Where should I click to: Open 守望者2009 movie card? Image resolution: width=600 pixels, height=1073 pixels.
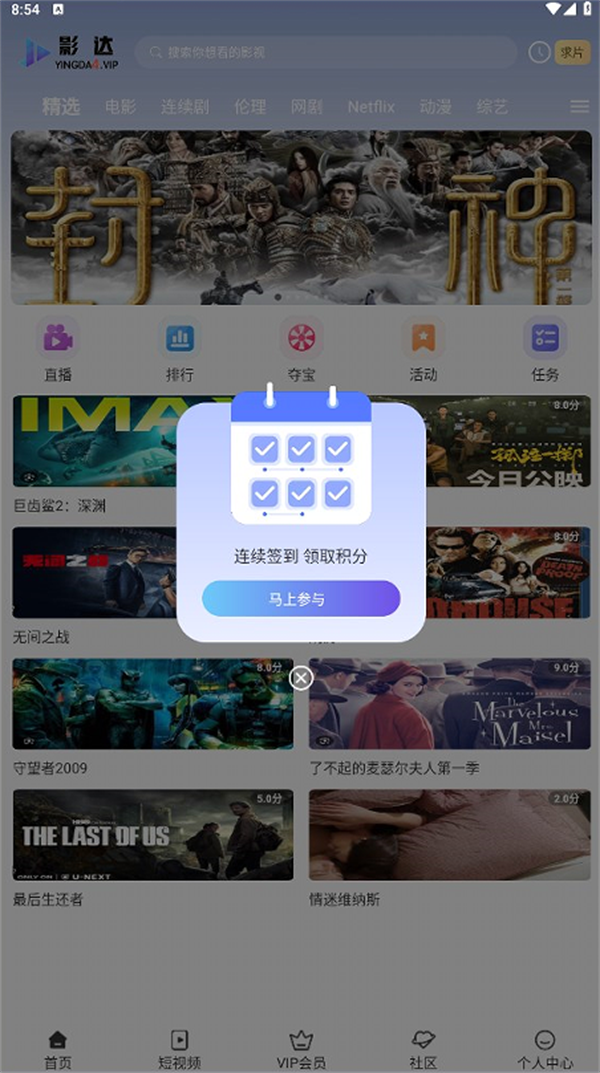(x=153, y=704)
